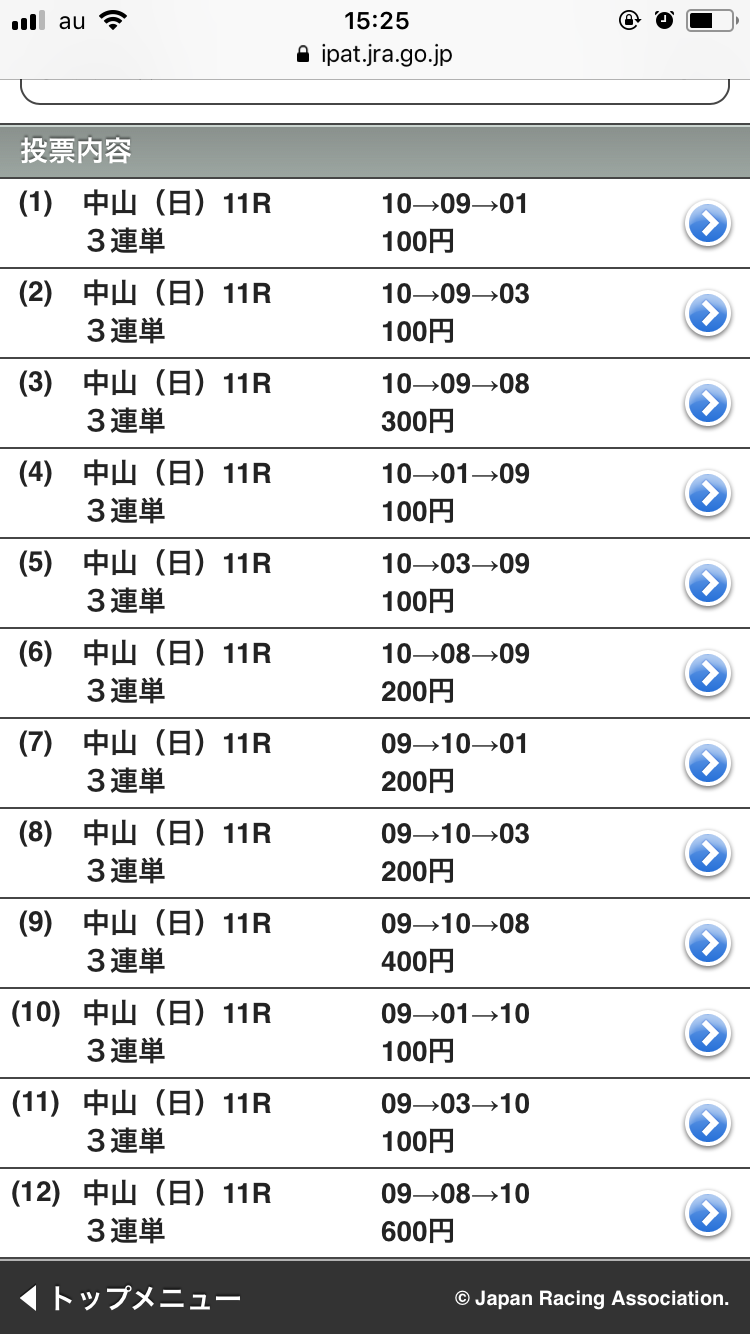Open bet (2) with 10→09→03

click(375, 313)
